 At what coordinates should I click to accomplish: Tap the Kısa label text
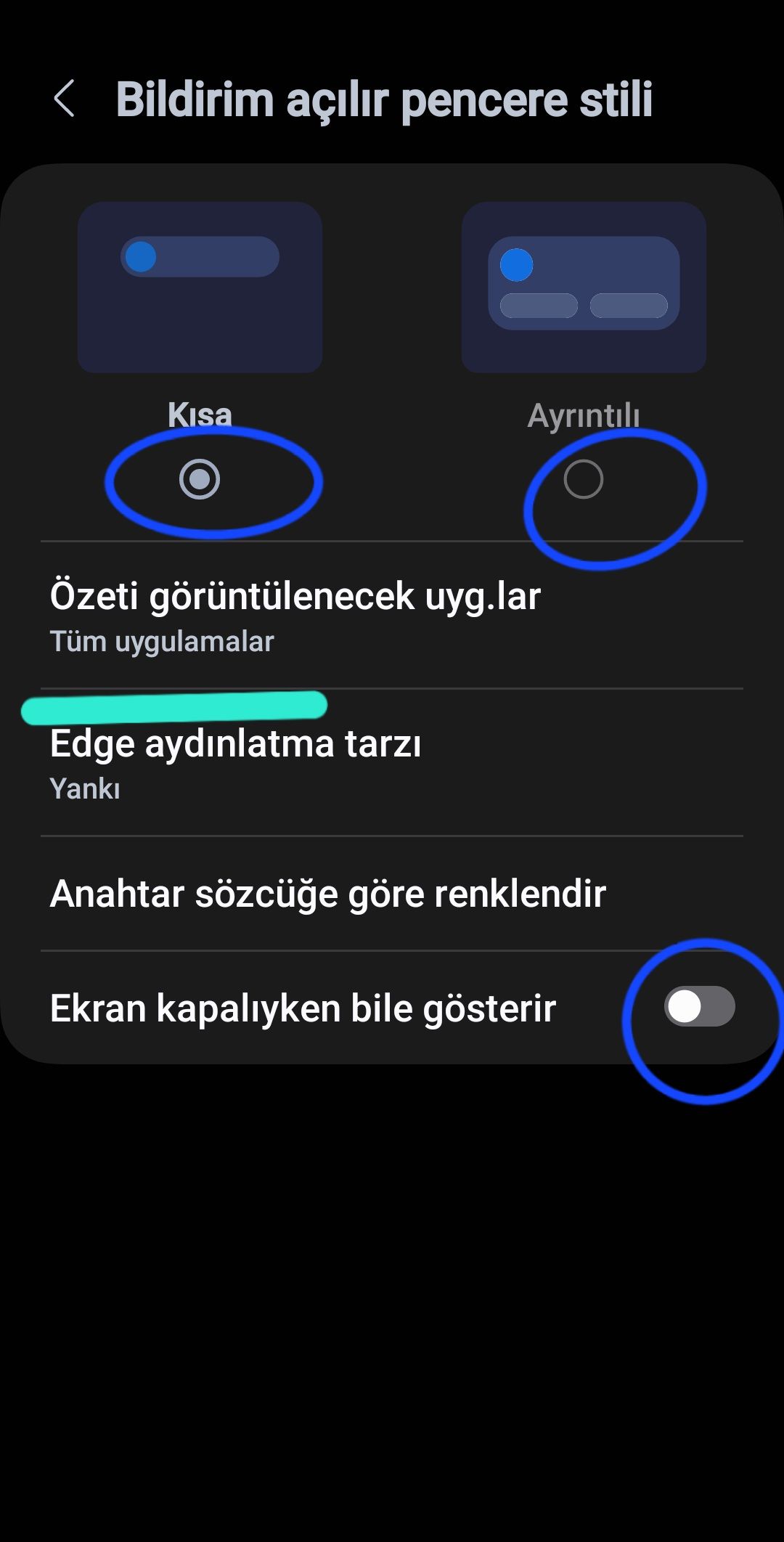[201, 415]
